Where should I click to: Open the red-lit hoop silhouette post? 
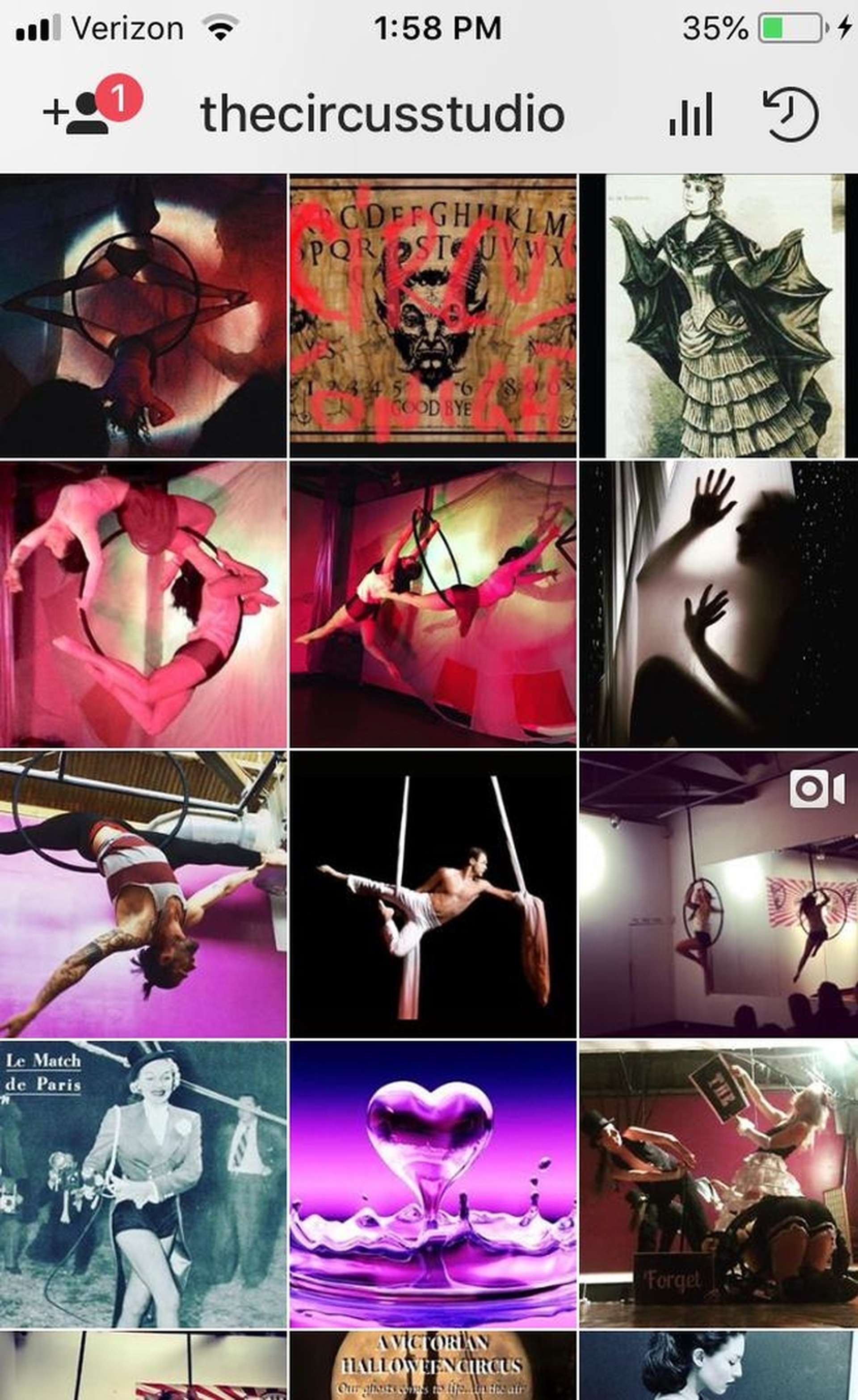coord(143,315)
